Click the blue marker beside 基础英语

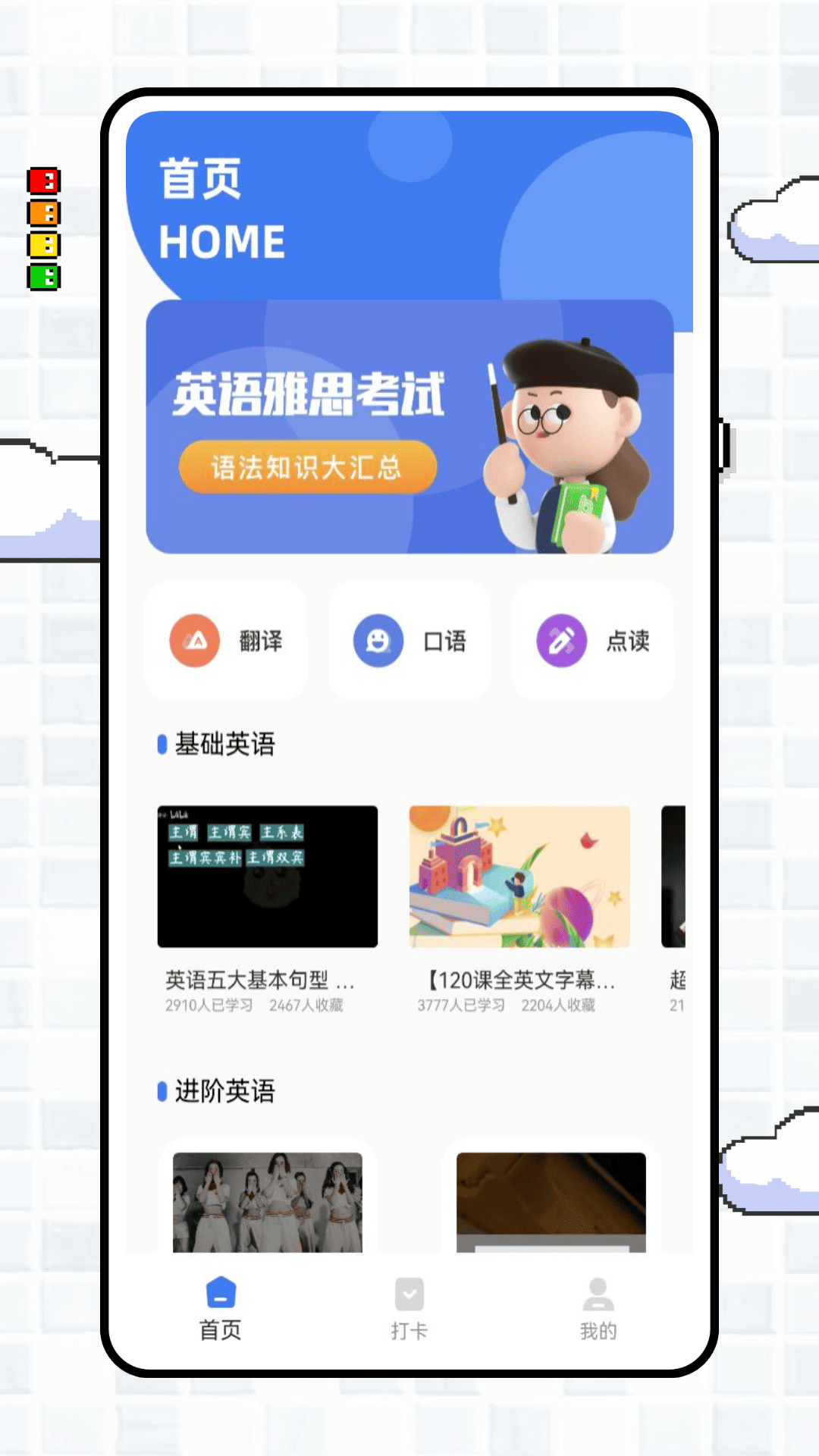[x=161, y=745]
